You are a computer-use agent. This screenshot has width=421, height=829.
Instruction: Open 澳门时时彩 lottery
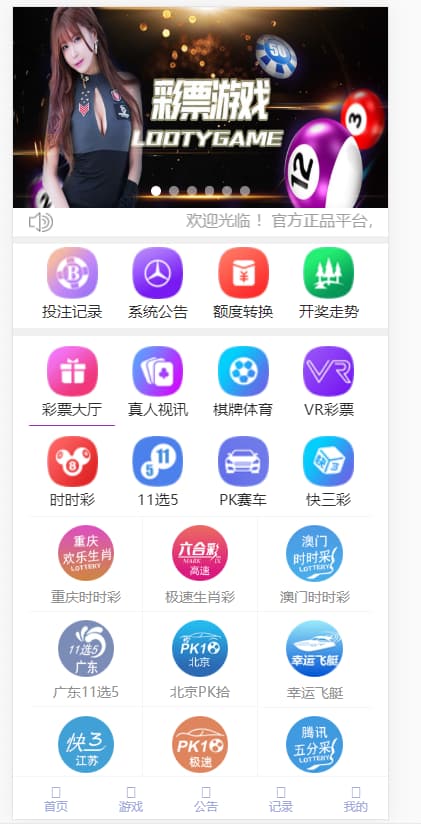click(x=315, y=565)
